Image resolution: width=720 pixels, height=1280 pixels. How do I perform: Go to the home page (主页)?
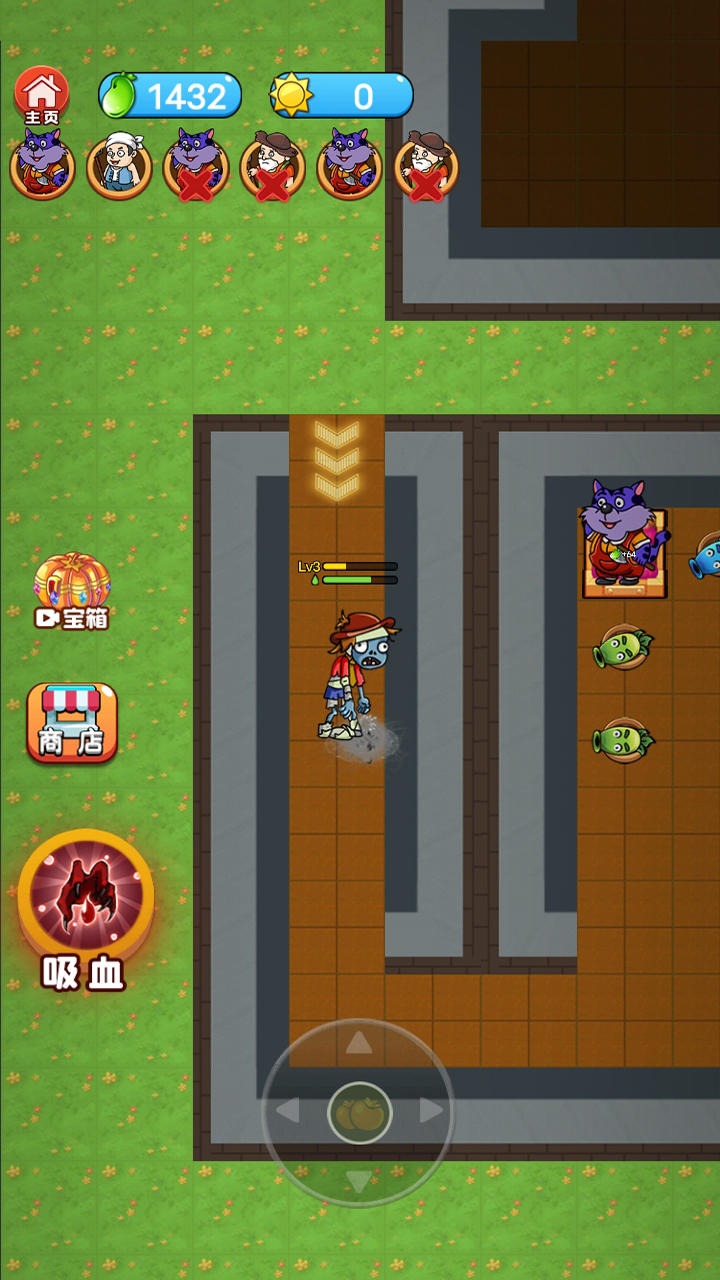41,95
